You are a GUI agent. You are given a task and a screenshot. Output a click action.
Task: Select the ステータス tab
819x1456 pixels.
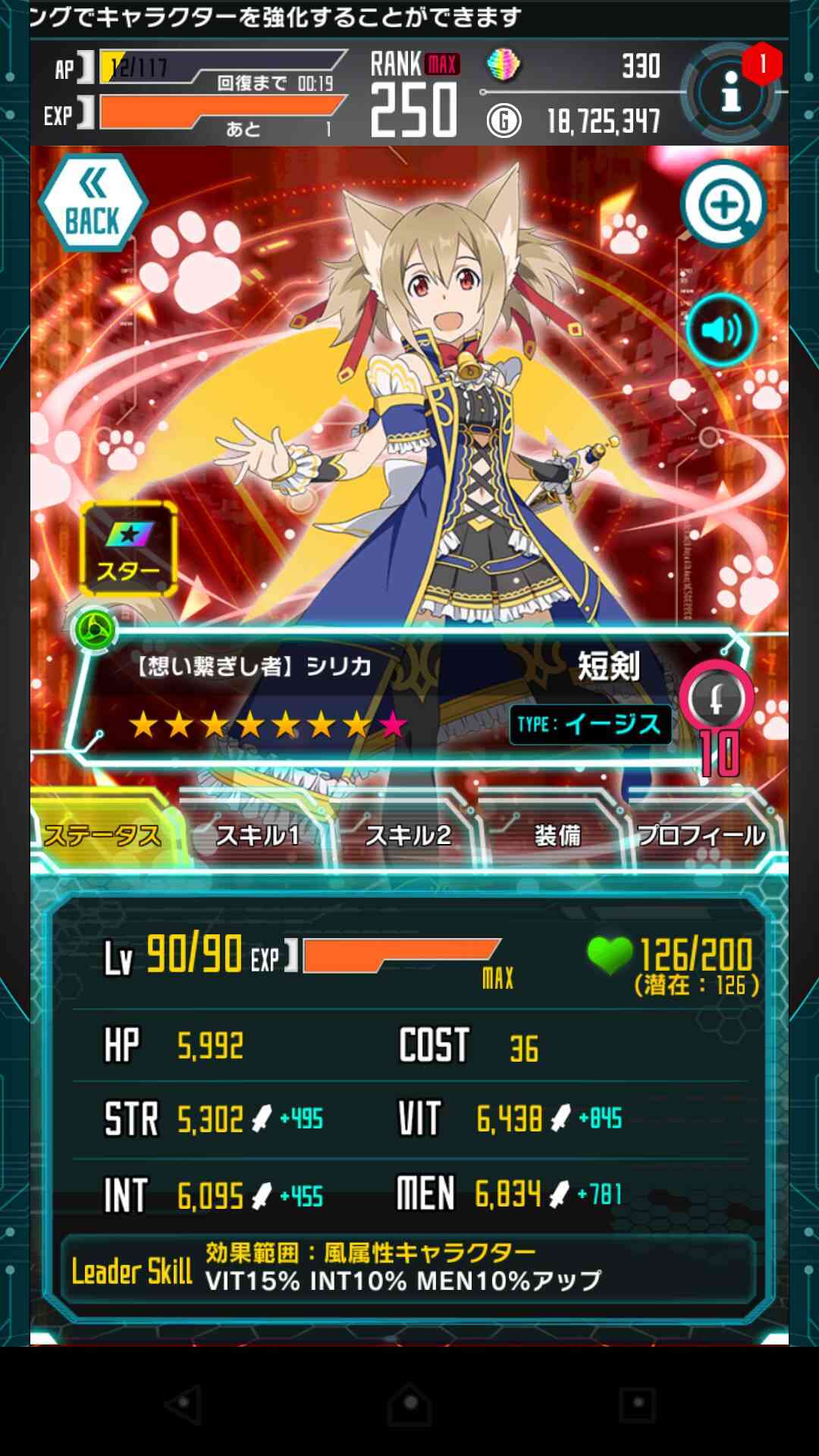pyautogui.click(x=102, y=835)
